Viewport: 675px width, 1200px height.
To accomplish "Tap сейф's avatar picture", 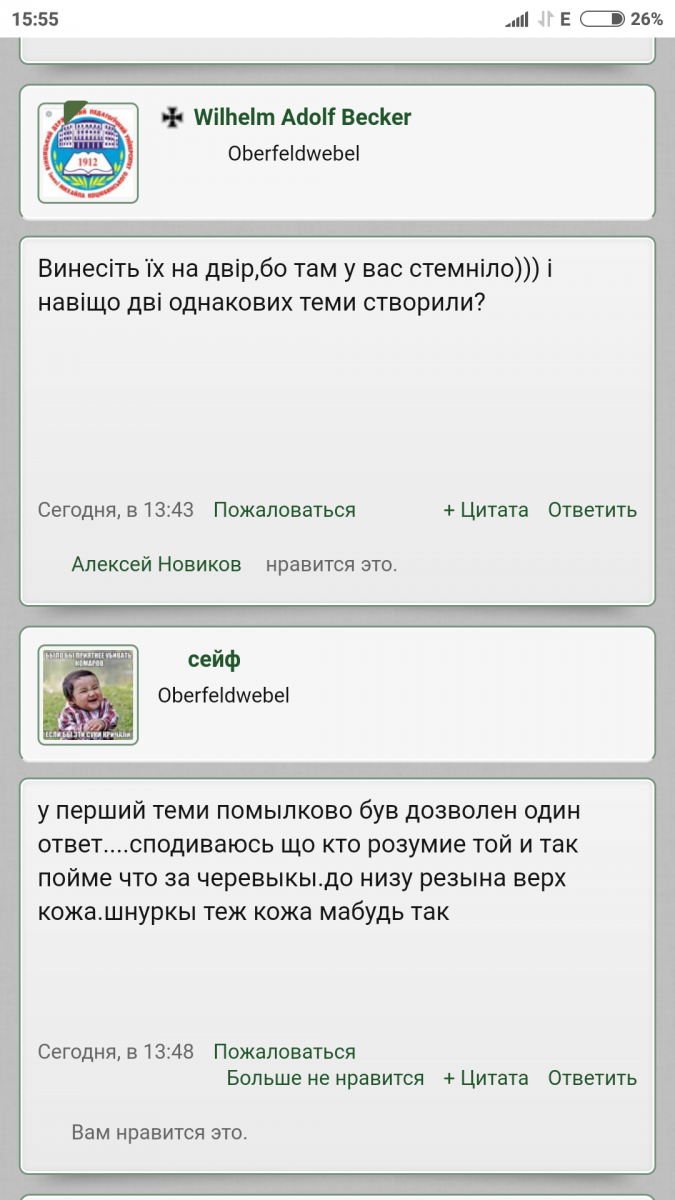I will (x=88, y=695).
